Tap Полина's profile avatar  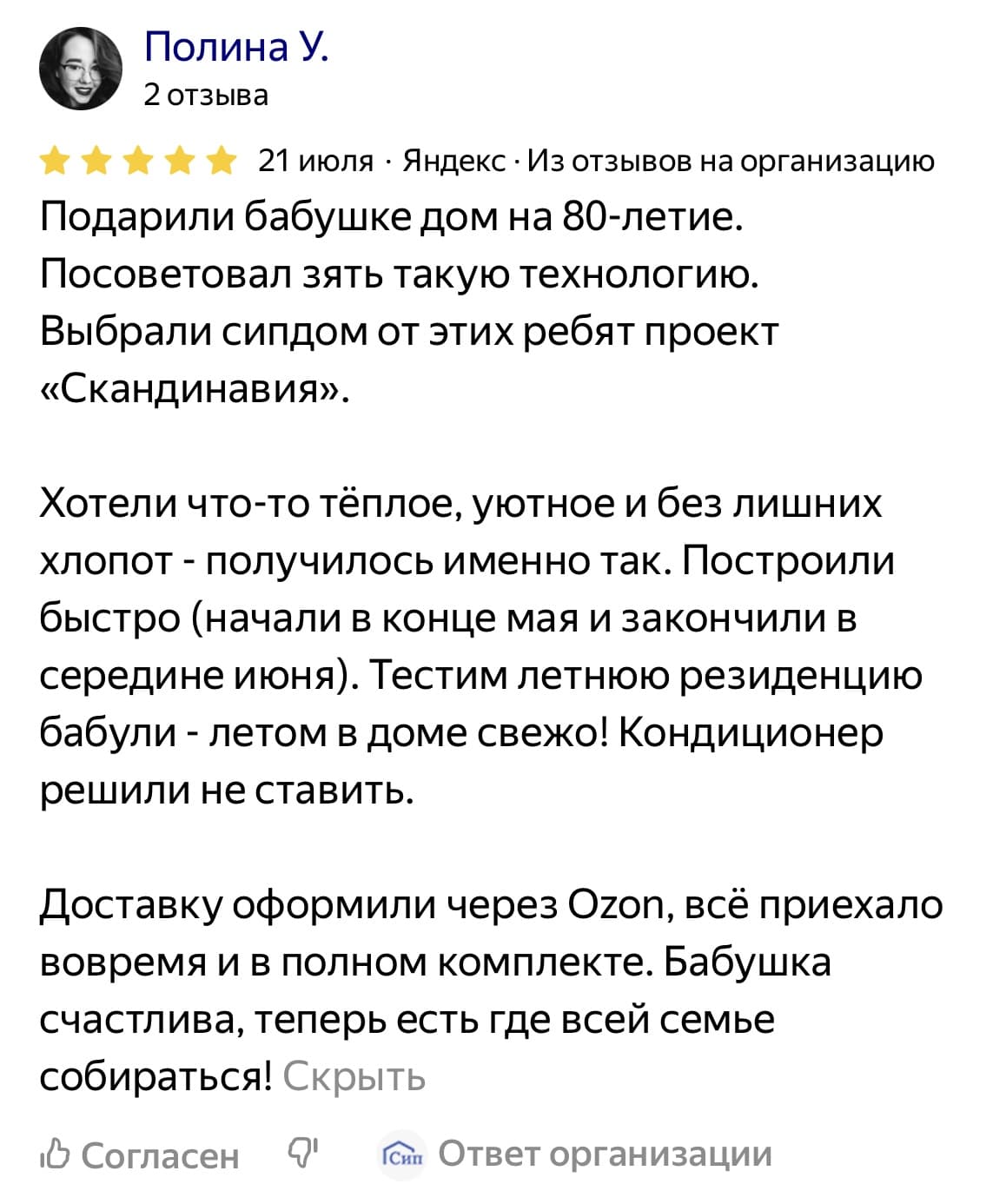(81, 69)
